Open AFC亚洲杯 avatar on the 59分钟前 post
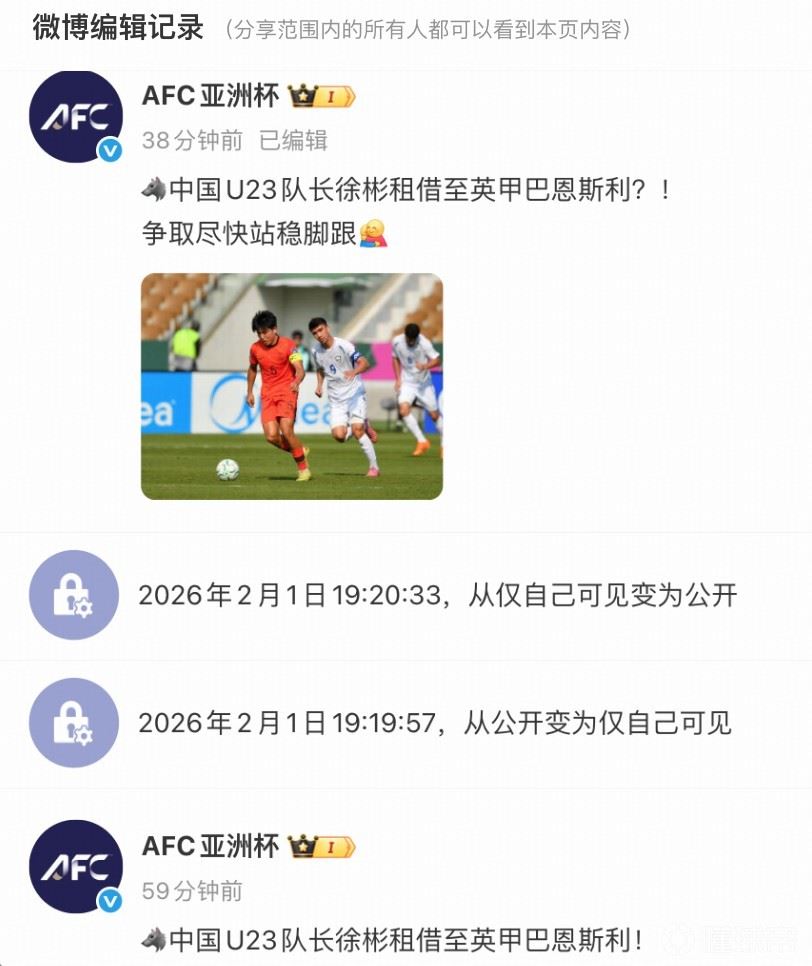 click(x=76, y=866)
